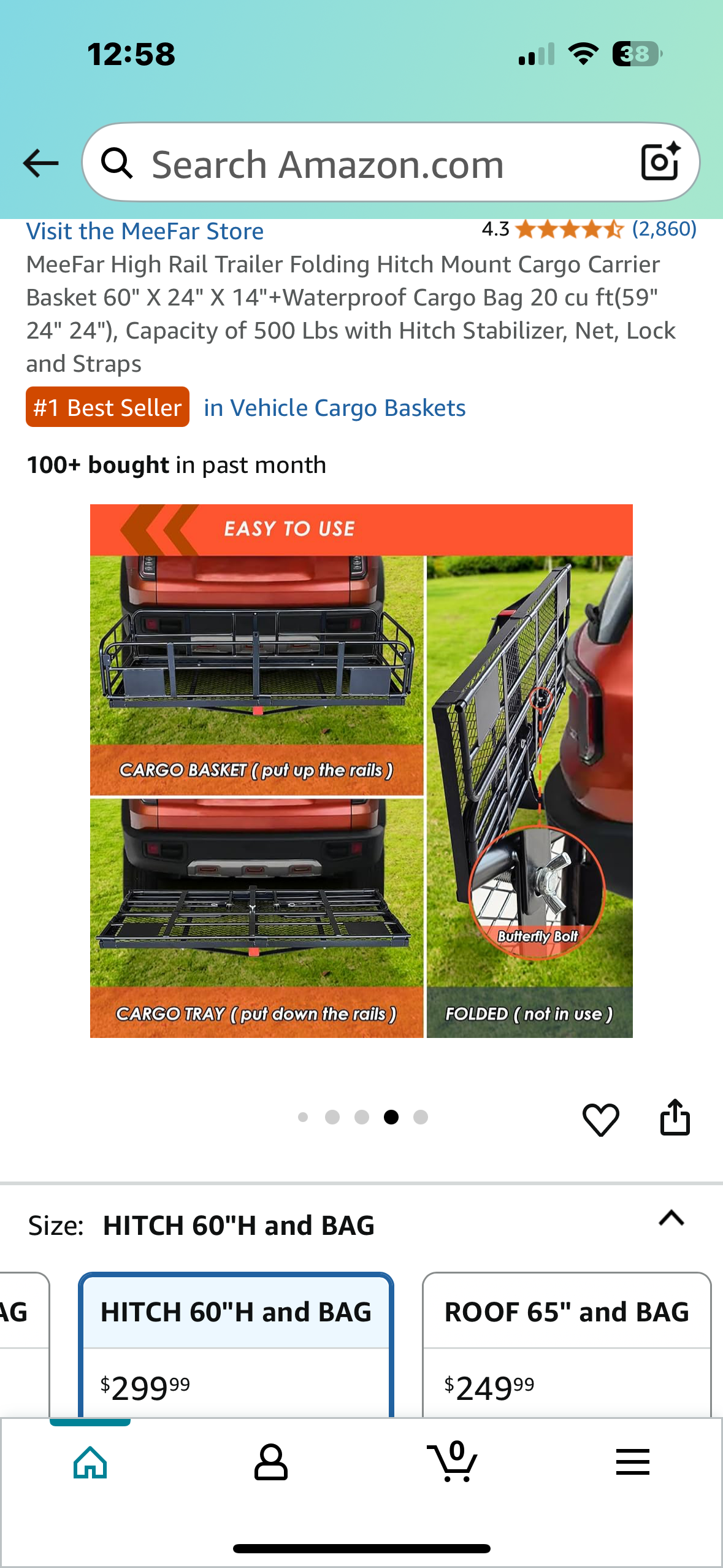
Task: Add item to wish list heart
Action: pos(600,1119)
